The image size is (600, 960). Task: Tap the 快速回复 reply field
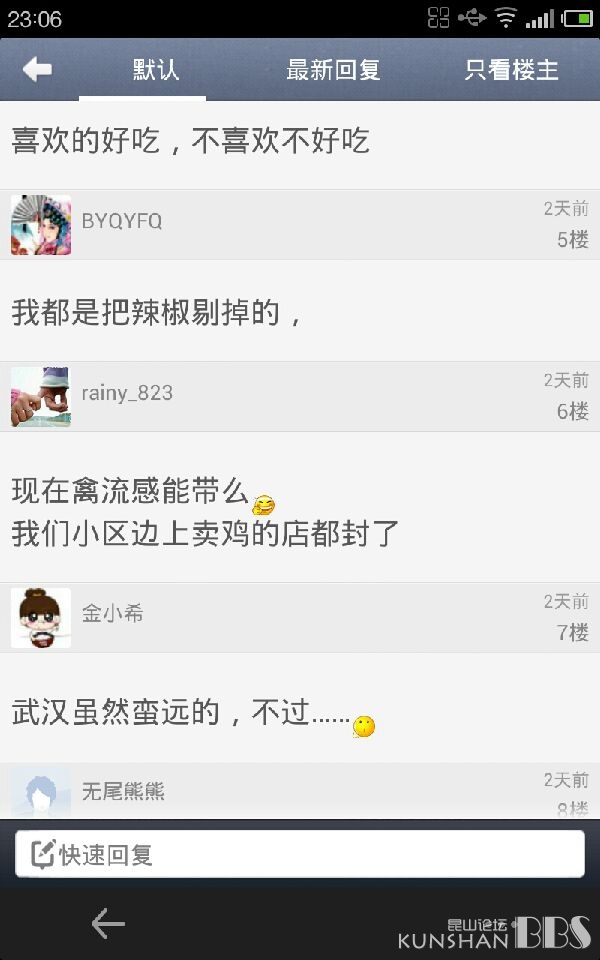pyautogui.click(x=299, y=854)
